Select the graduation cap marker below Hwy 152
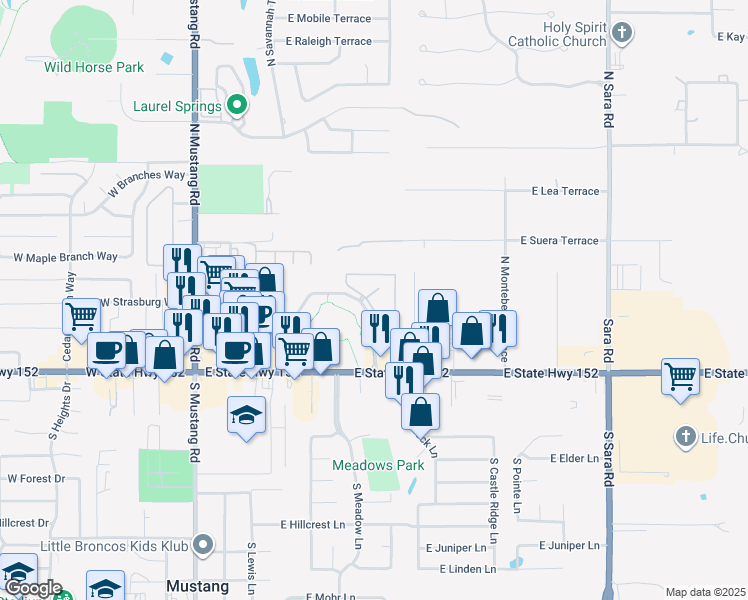This screenshot has width=748, height=600. coord(246,415)
